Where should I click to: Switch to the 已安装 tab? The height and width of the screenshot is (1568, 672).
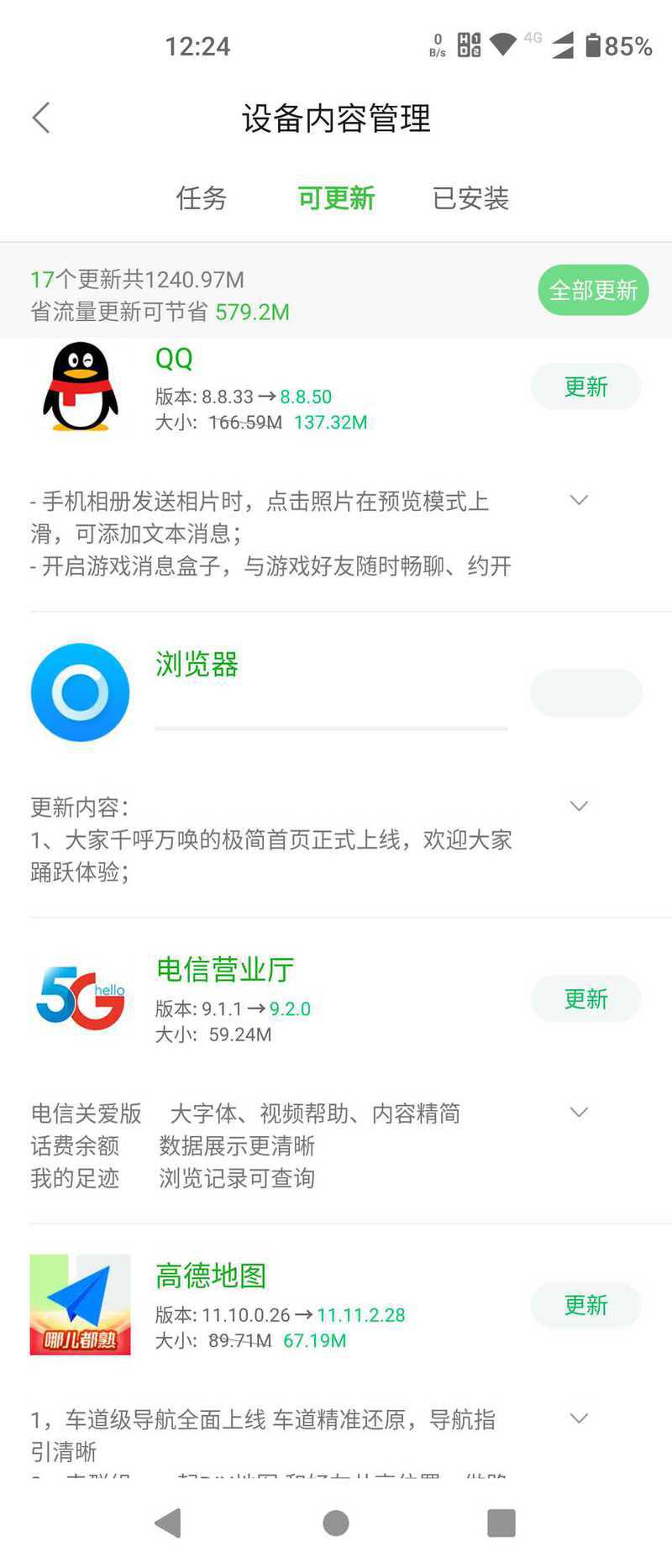[470, 198]
